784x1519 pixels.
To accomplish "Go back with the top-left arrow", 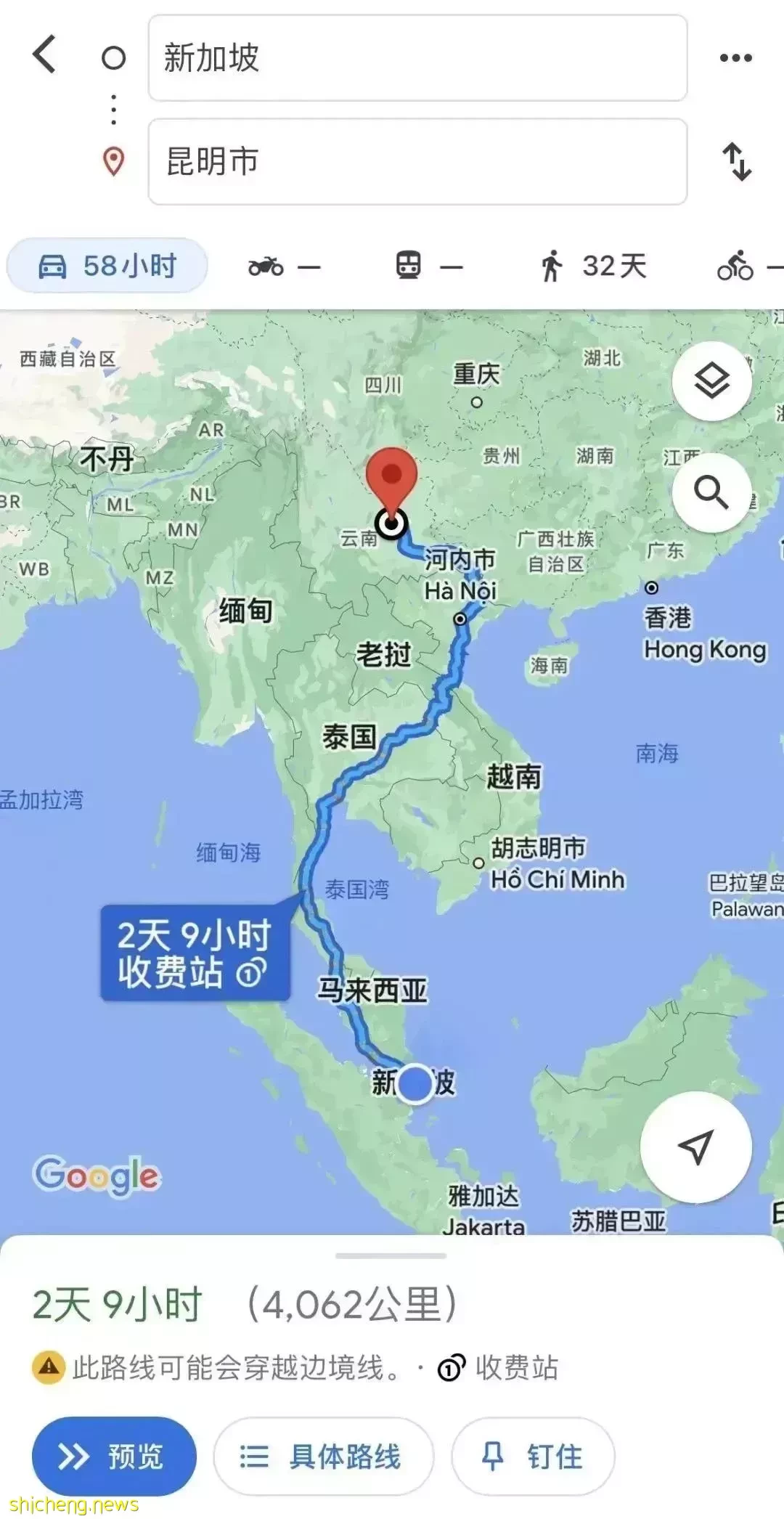I will point(45,55).
